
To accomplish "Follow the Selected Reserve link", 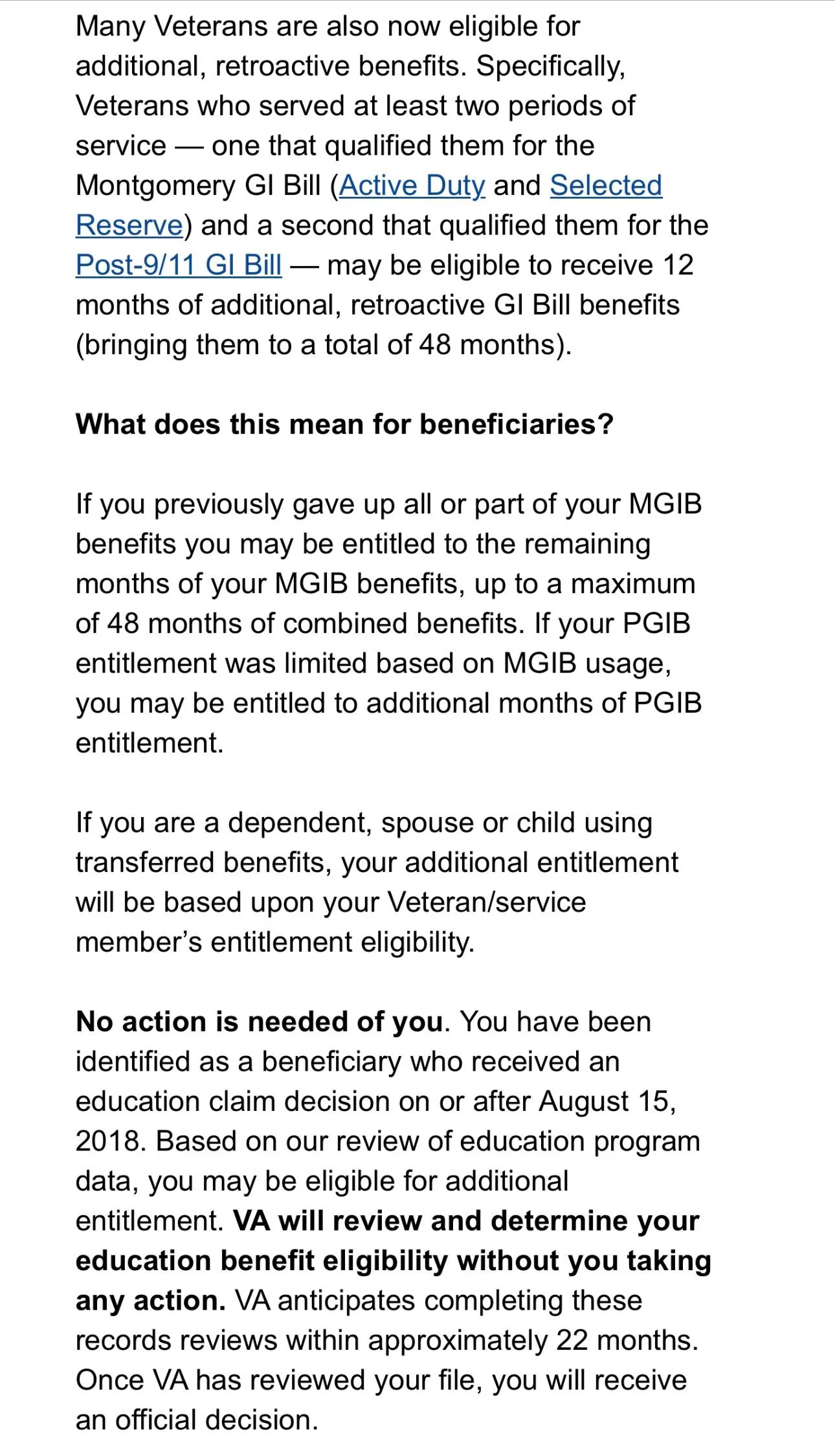I will (605, 186).
